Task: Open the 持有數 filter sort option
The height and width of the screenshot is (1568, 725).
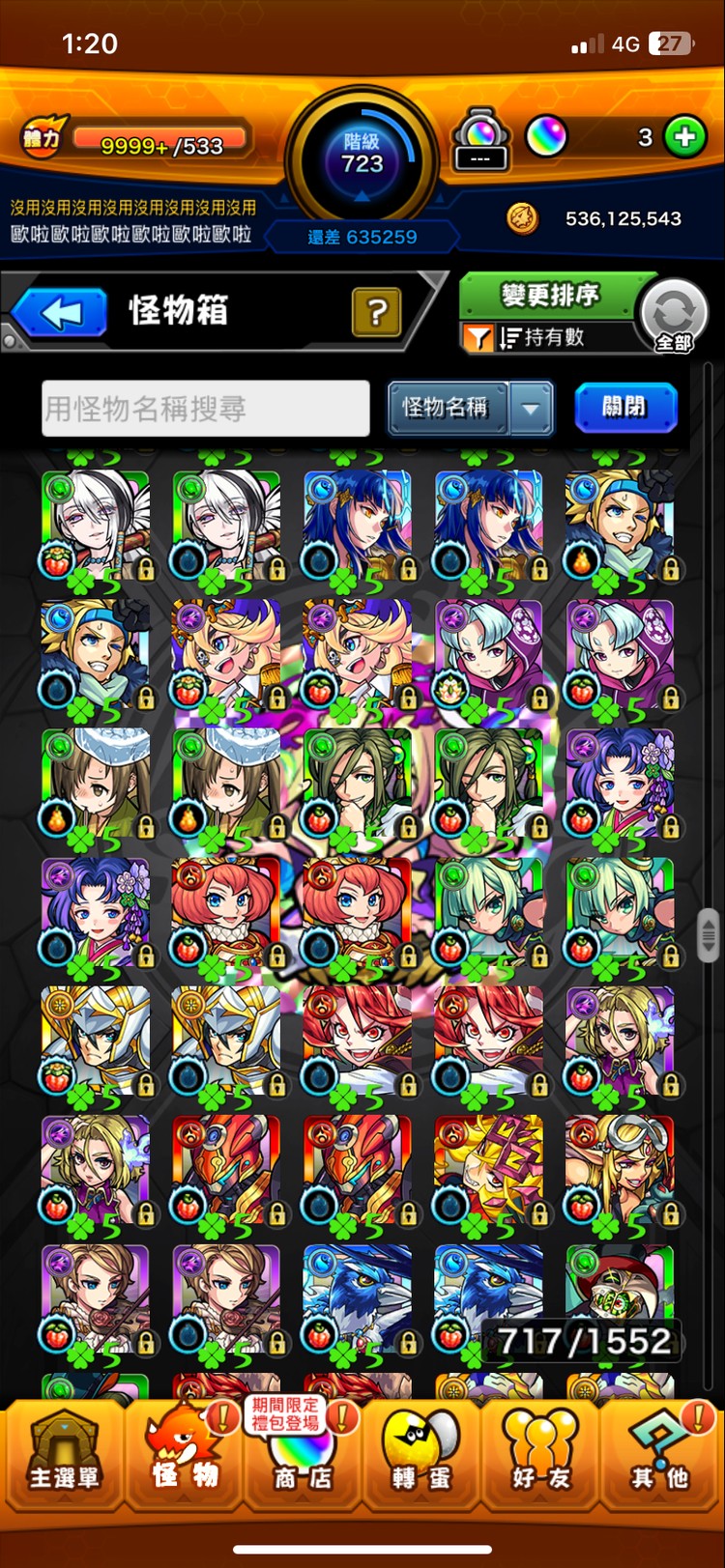Action: pos(541,337)
